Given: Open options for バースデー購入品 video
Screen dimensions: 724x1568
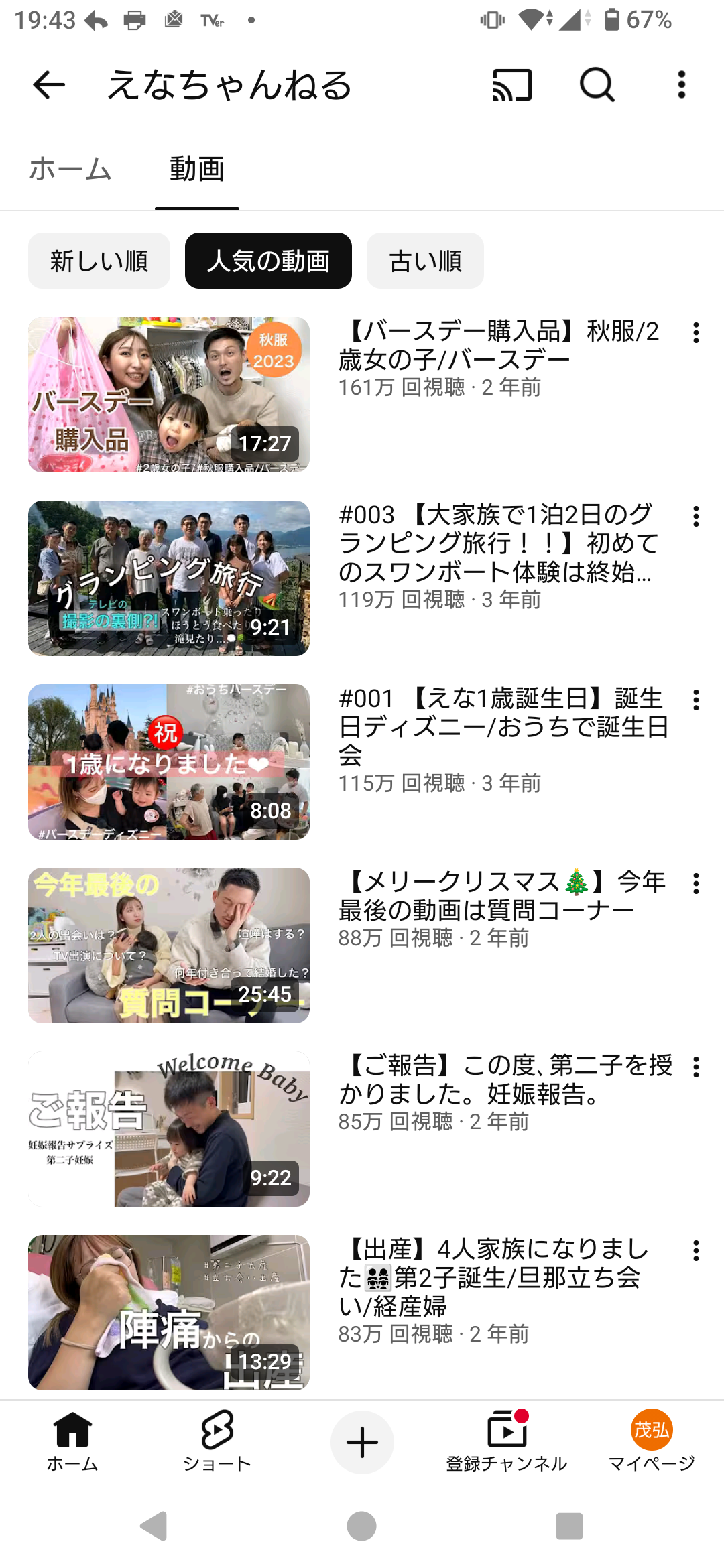Looking at the screenshot, I should pos(696,333).
